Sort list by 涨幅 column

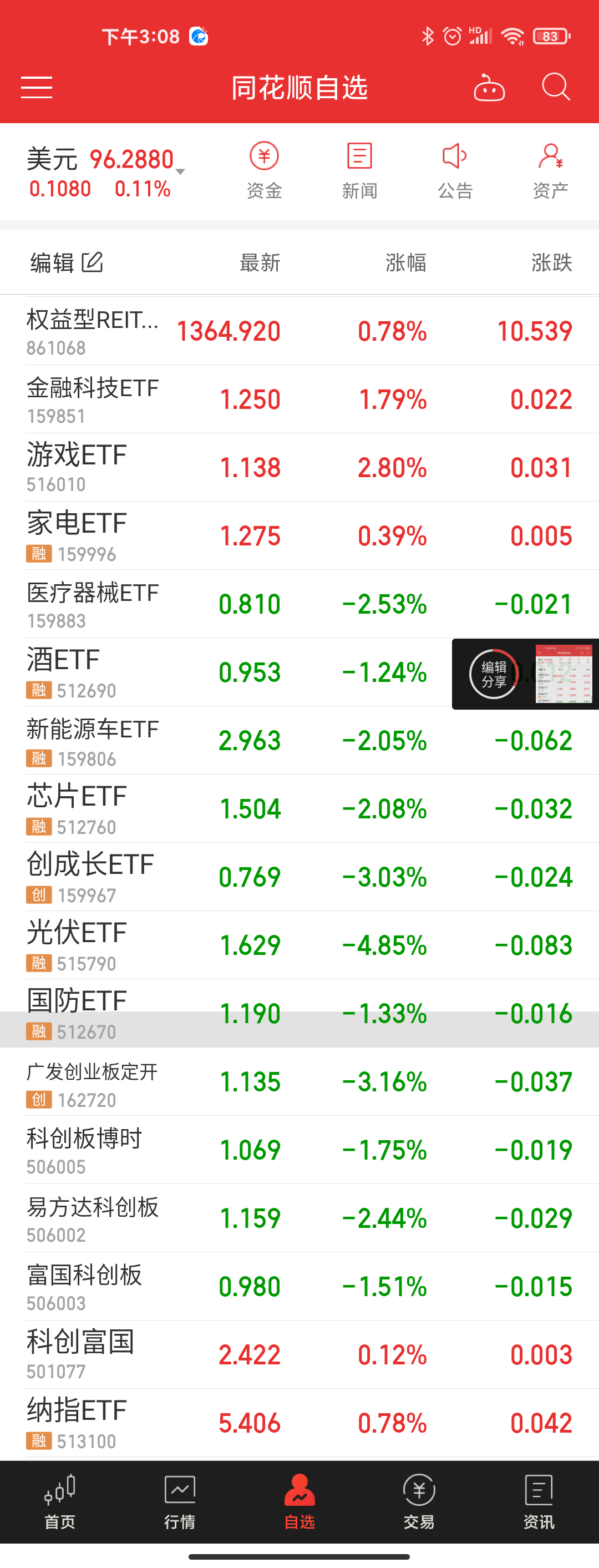405,263
